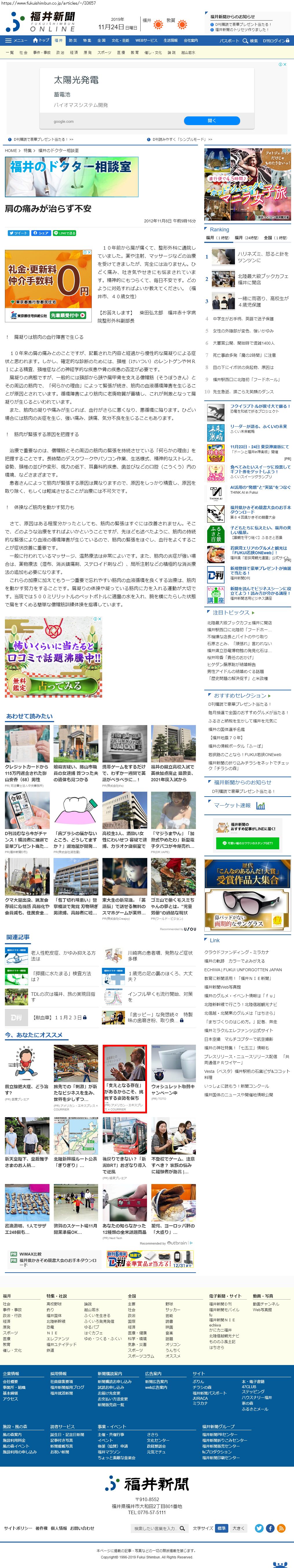Image resolution: width=294 pixels, height=1568 pixels.
Task: Open breadcrumb link 福井のドクター相談室
Action: pyautogui.click(x=58, y=150)
